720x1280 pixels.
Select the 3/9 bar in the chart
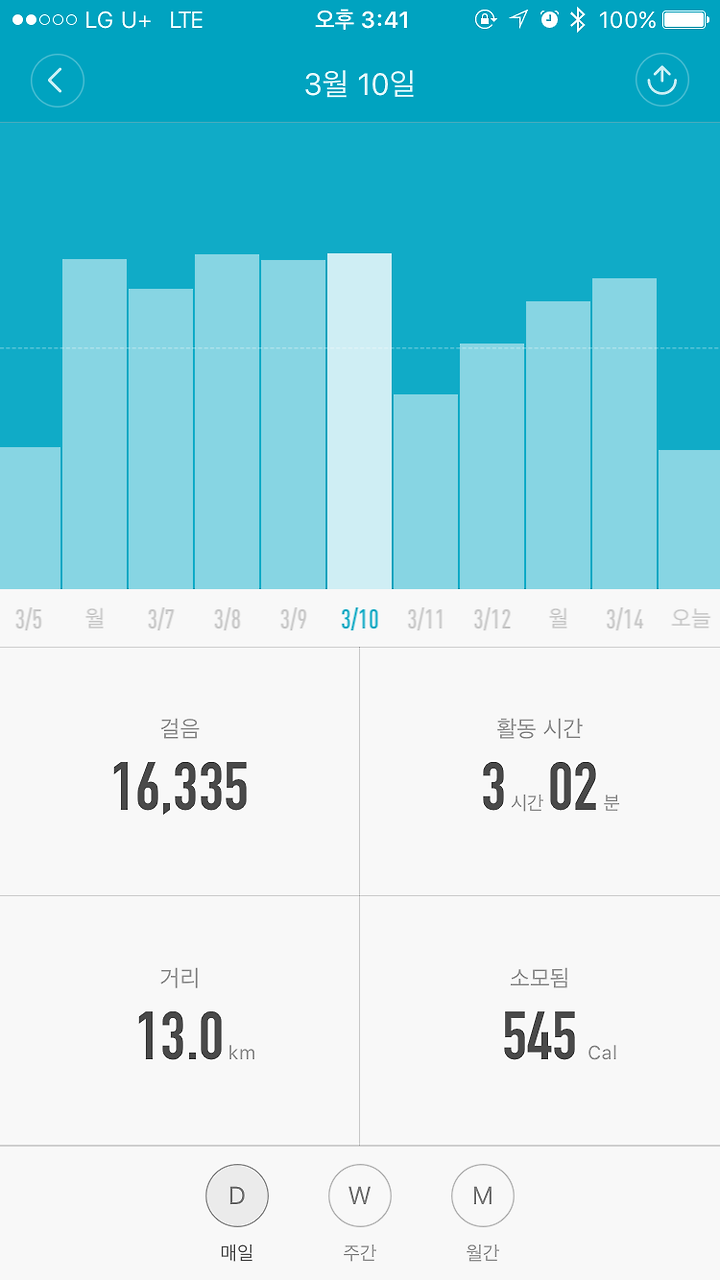[293, 424]
